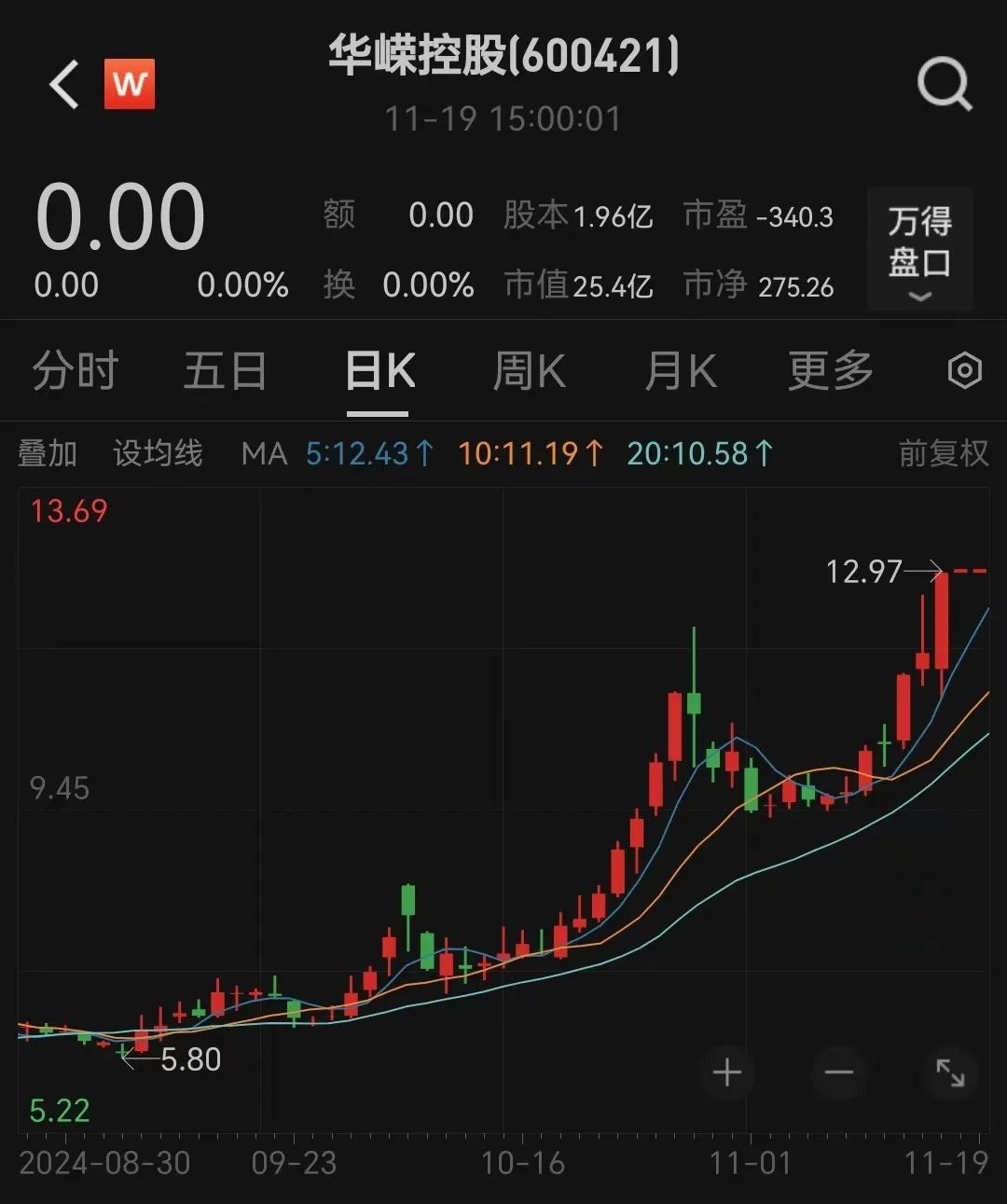
Task: Open chart settings via the hexagon icon
Action: click(x=967, y=370)
